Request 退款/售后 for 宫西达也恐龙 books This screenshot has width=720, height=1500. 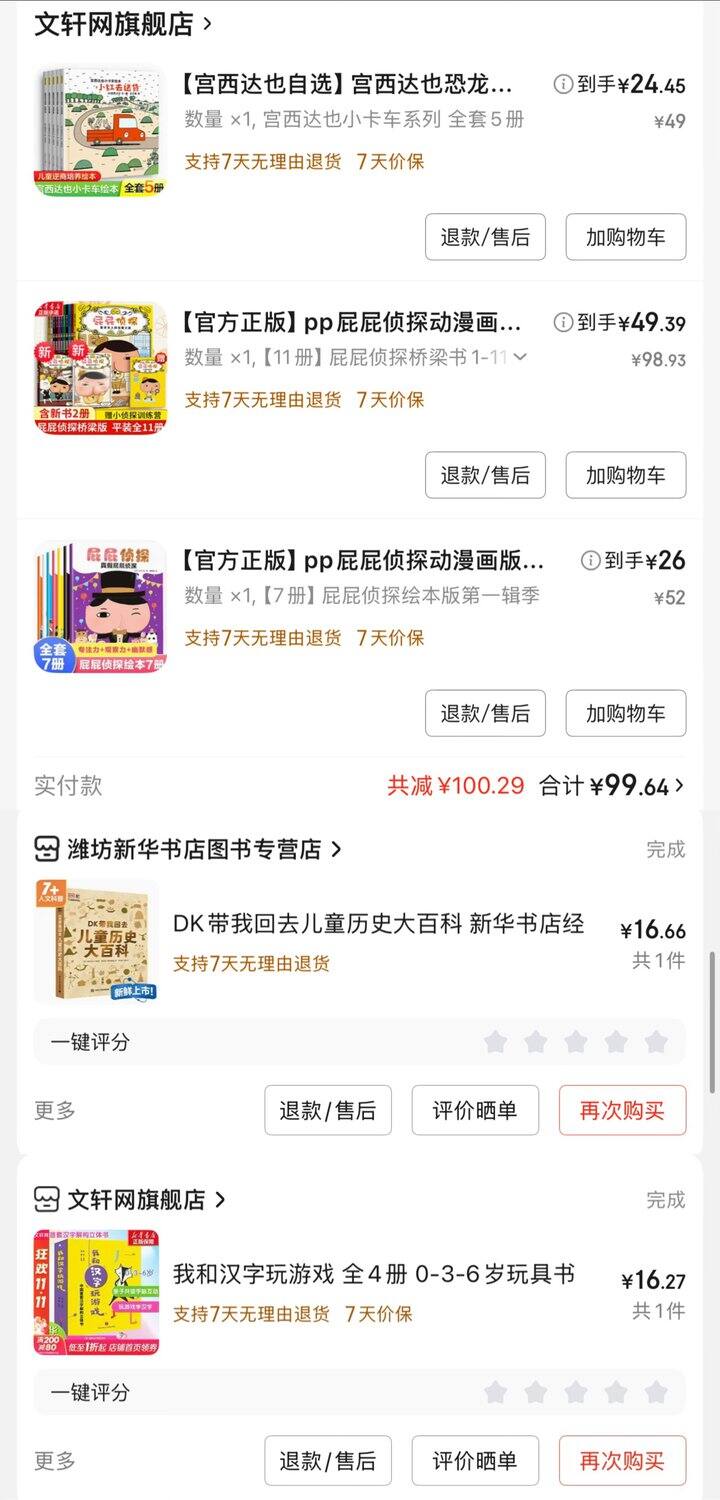click(485, 237)
